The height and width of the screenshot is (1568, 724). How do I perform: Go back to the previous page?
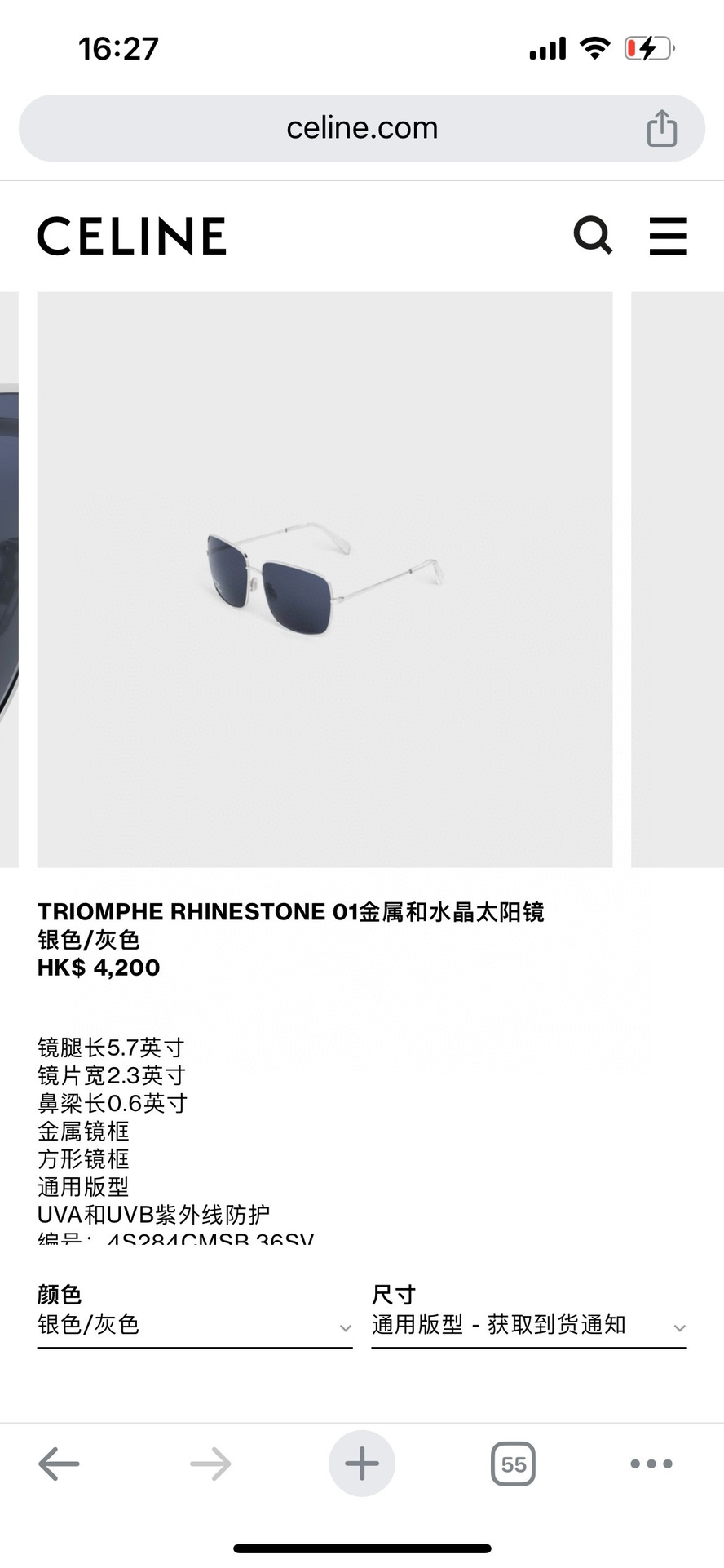[59, 1464]
